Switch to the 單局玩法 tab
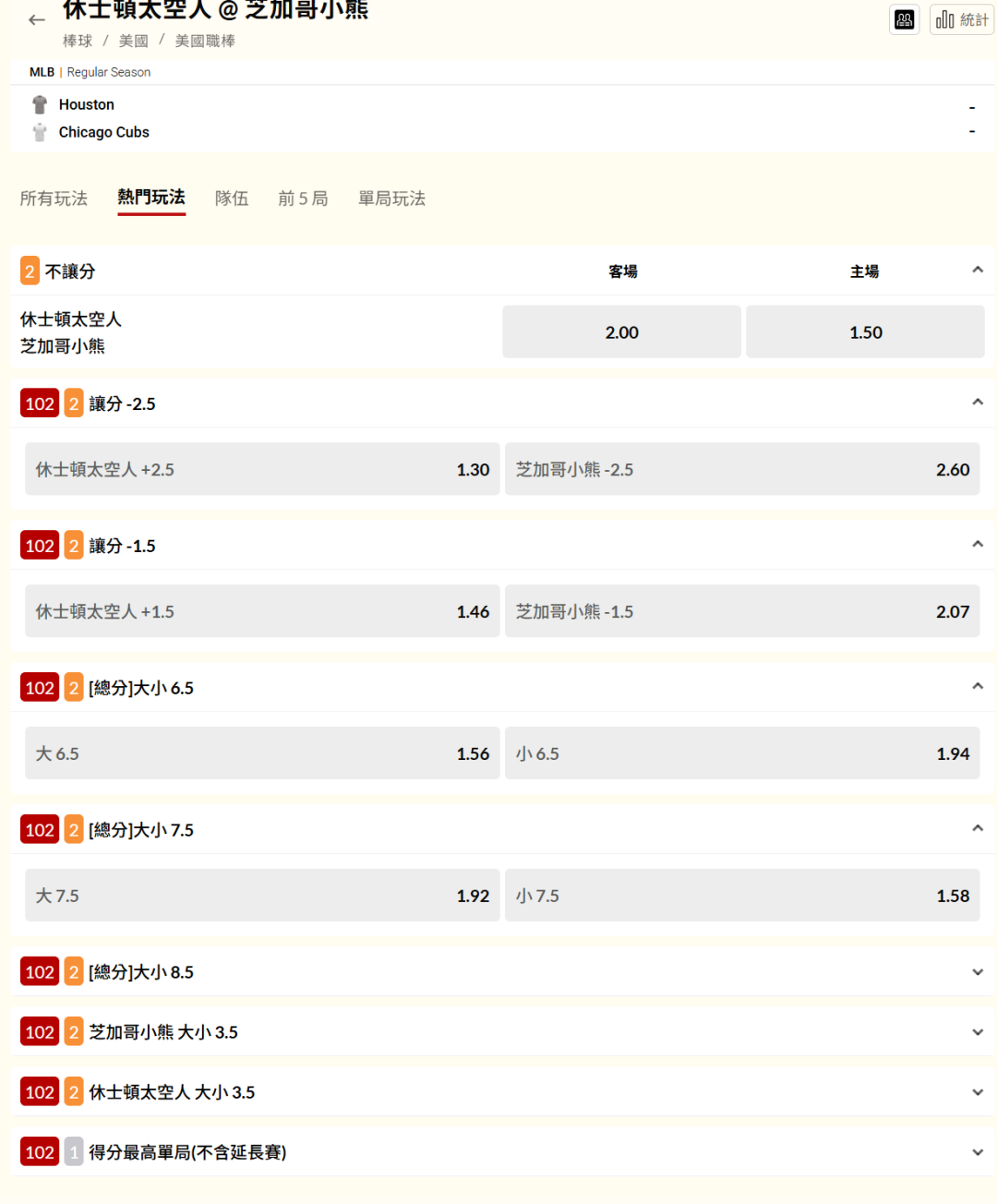The width and height of the screenshot is (997, 1204). point(391,199)
